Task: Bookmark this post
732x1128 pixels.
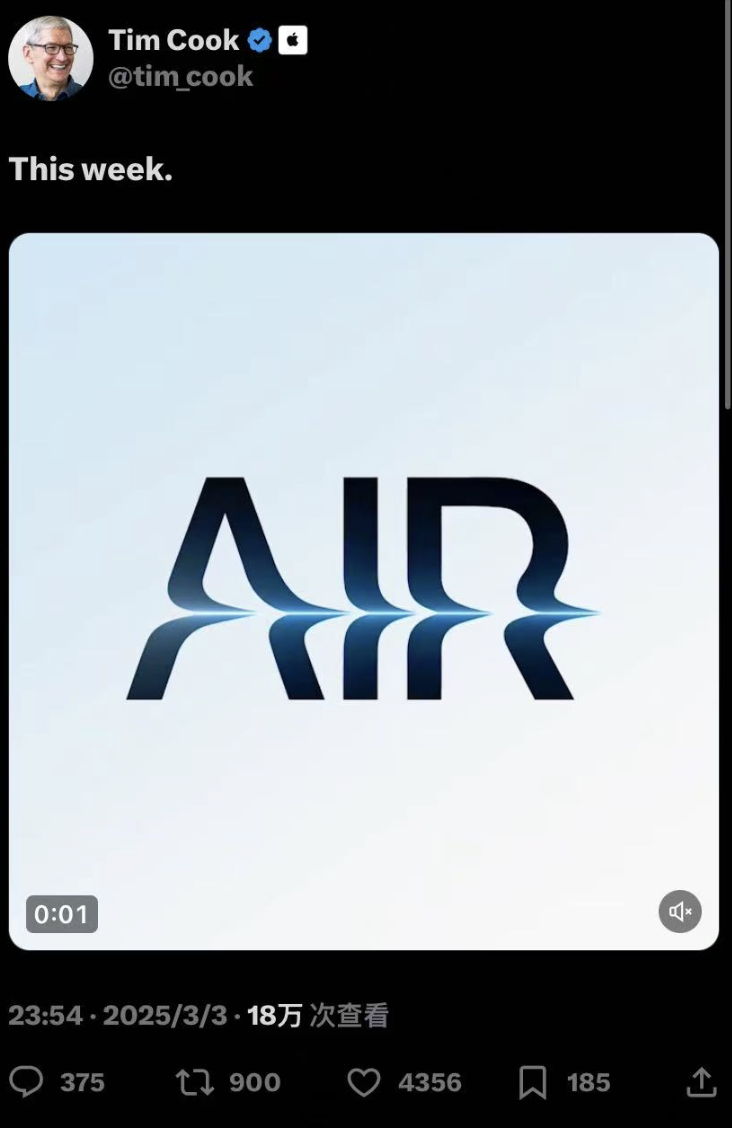Action: [x=532, y=1082]
